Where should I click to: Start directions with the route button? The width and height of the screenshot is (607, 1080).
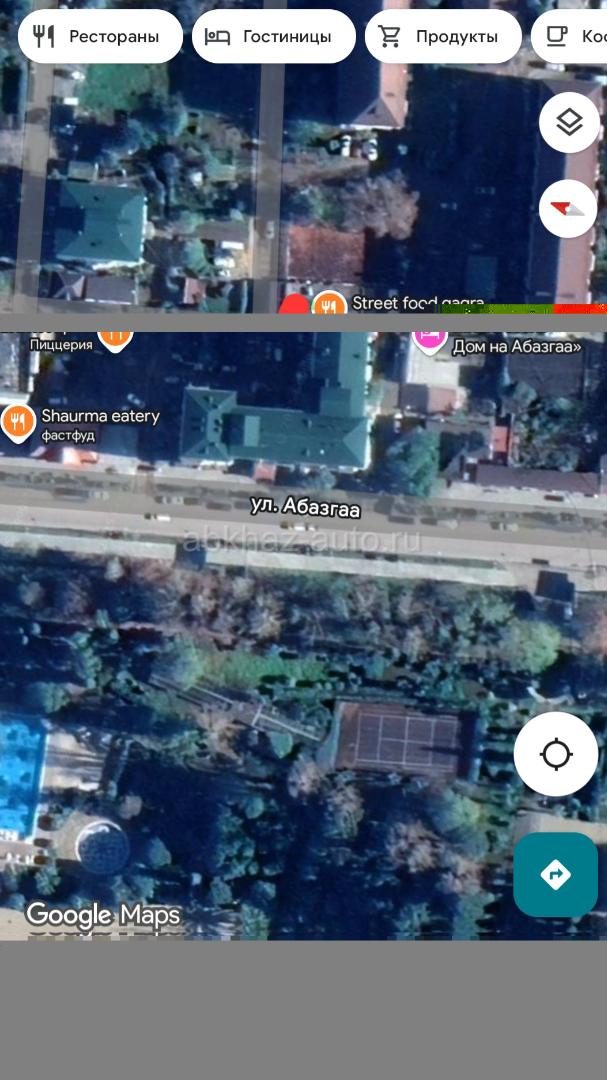(x=556, y=875)
